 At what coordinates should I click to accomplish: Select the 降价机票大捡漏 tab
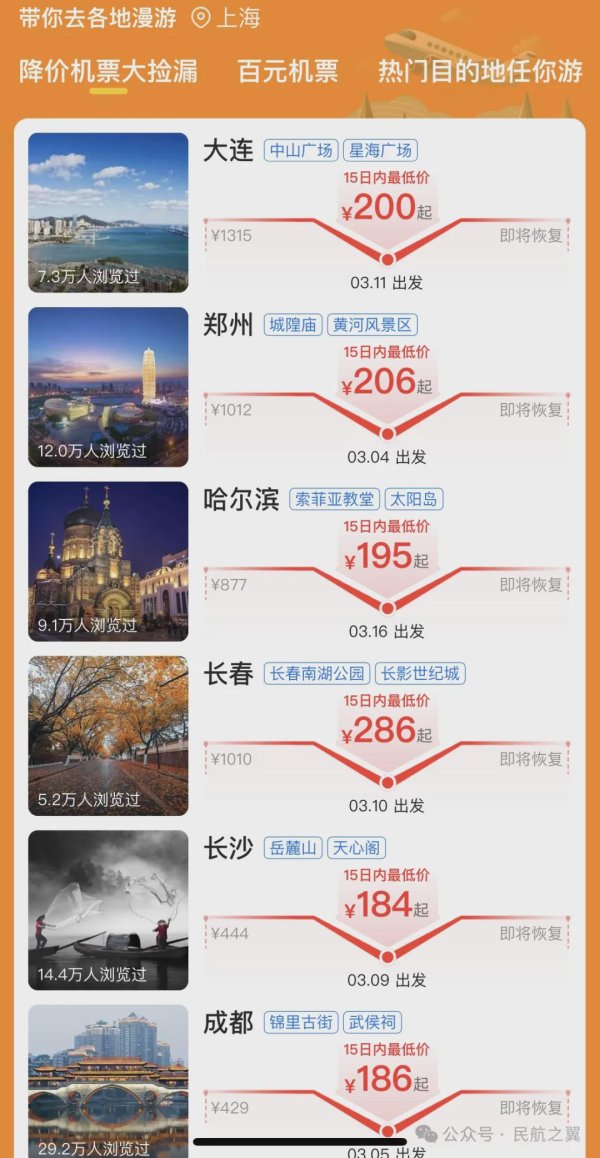tap(108, 72)
